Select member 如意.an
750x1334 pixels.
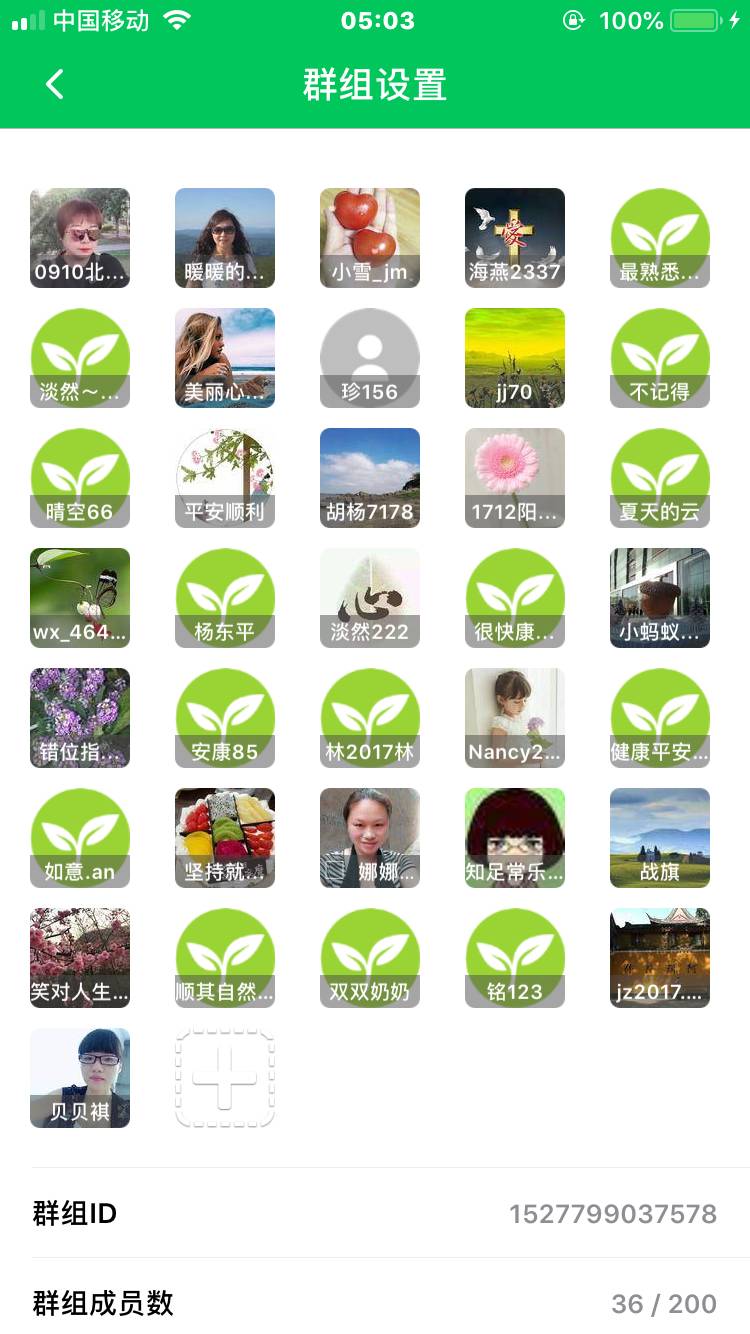click(x=80, y=838)
